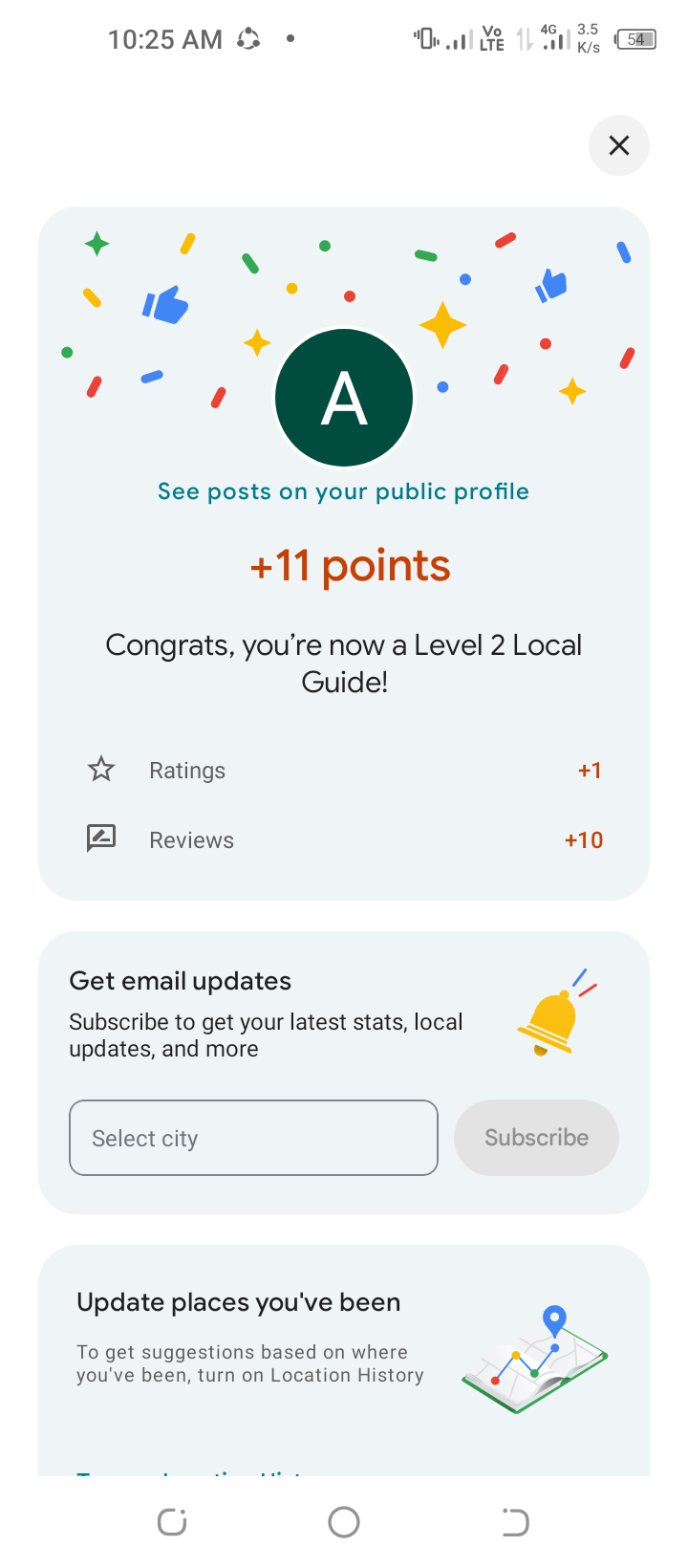
Task: Close the points summary screen
Action: pyautogui.click(x=619, y=145)
